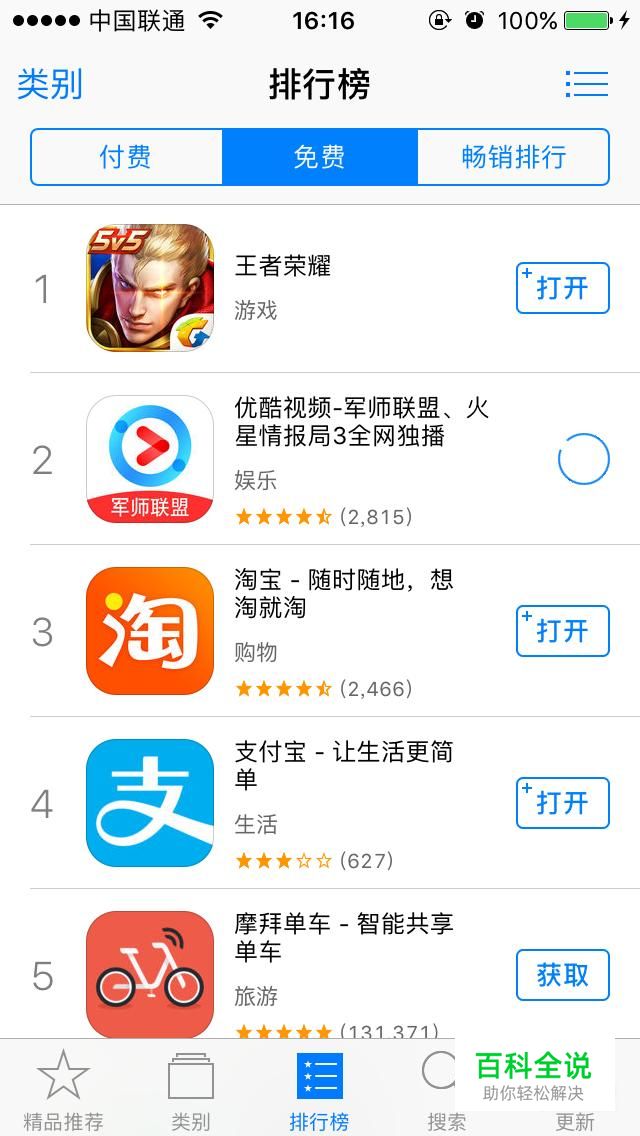Switch to the 类别 bottom tab
This screenshot has width=640, height=1136.
click(190, 1088)
